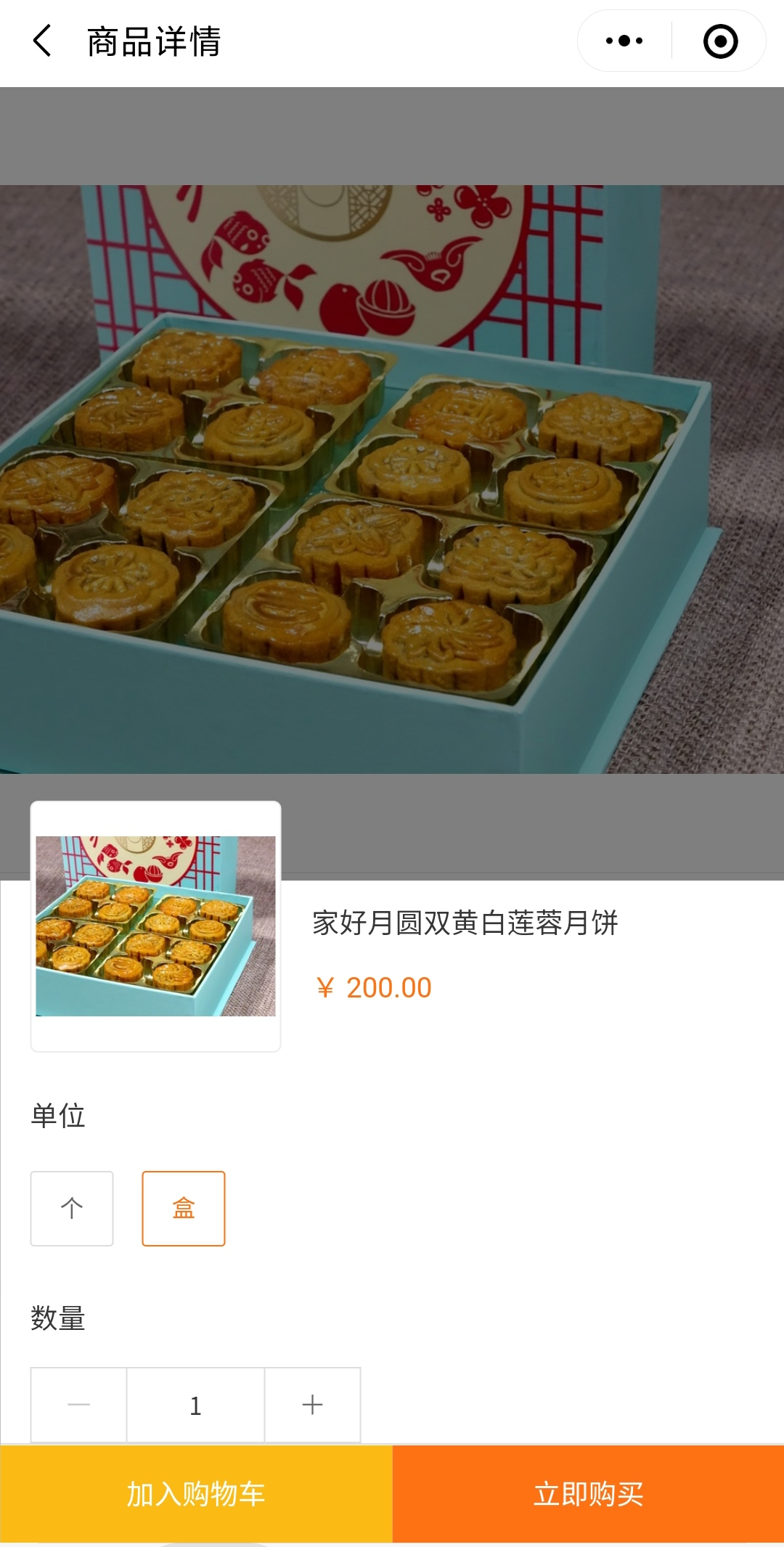Open the small mooncake product thumbnail
Viewport: 784px width, 1547px height.
coord(155,926)
